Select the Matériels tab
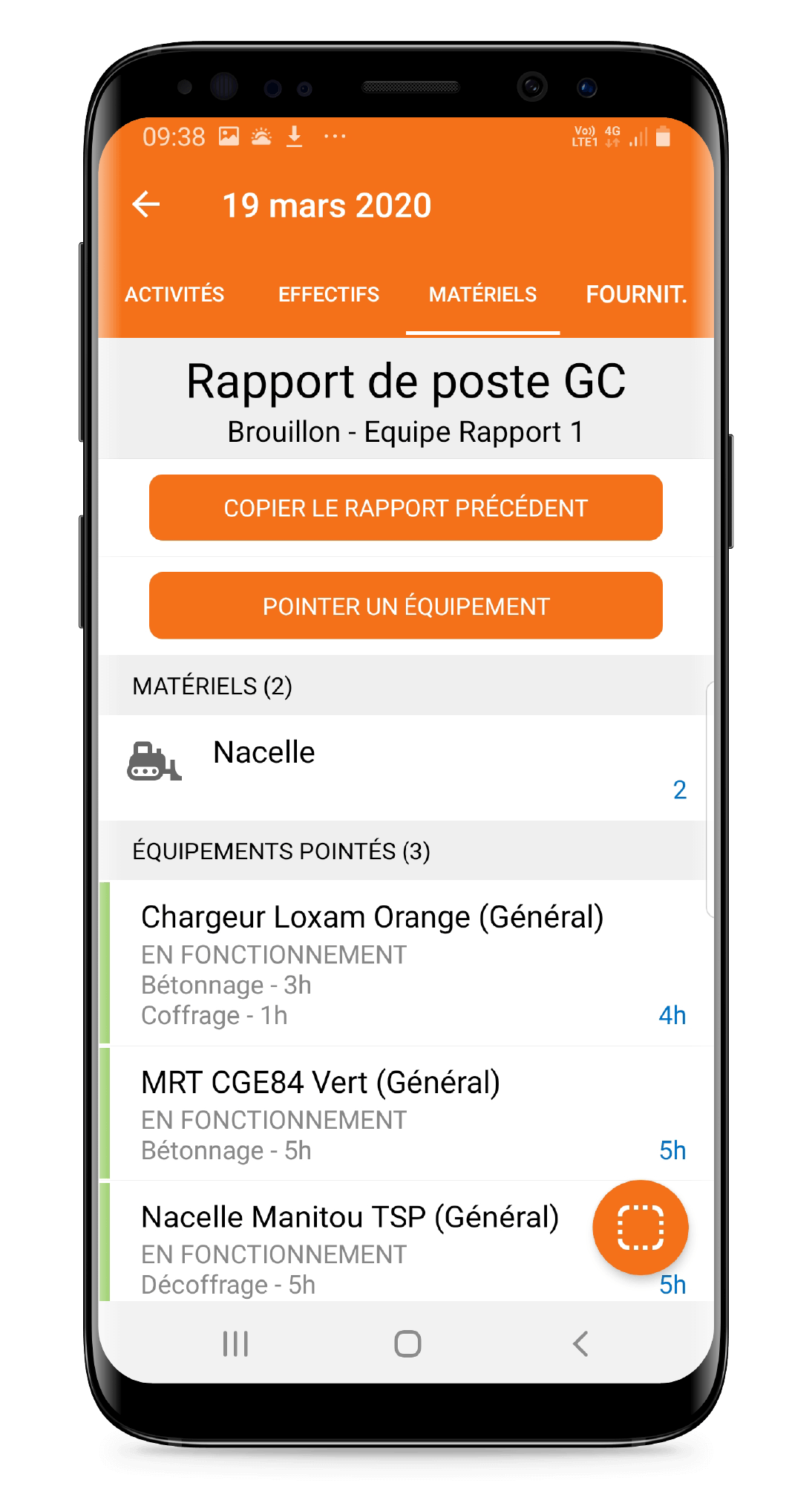The width and height of the screenshot is (812, 1486). click(x=482, y=295)
